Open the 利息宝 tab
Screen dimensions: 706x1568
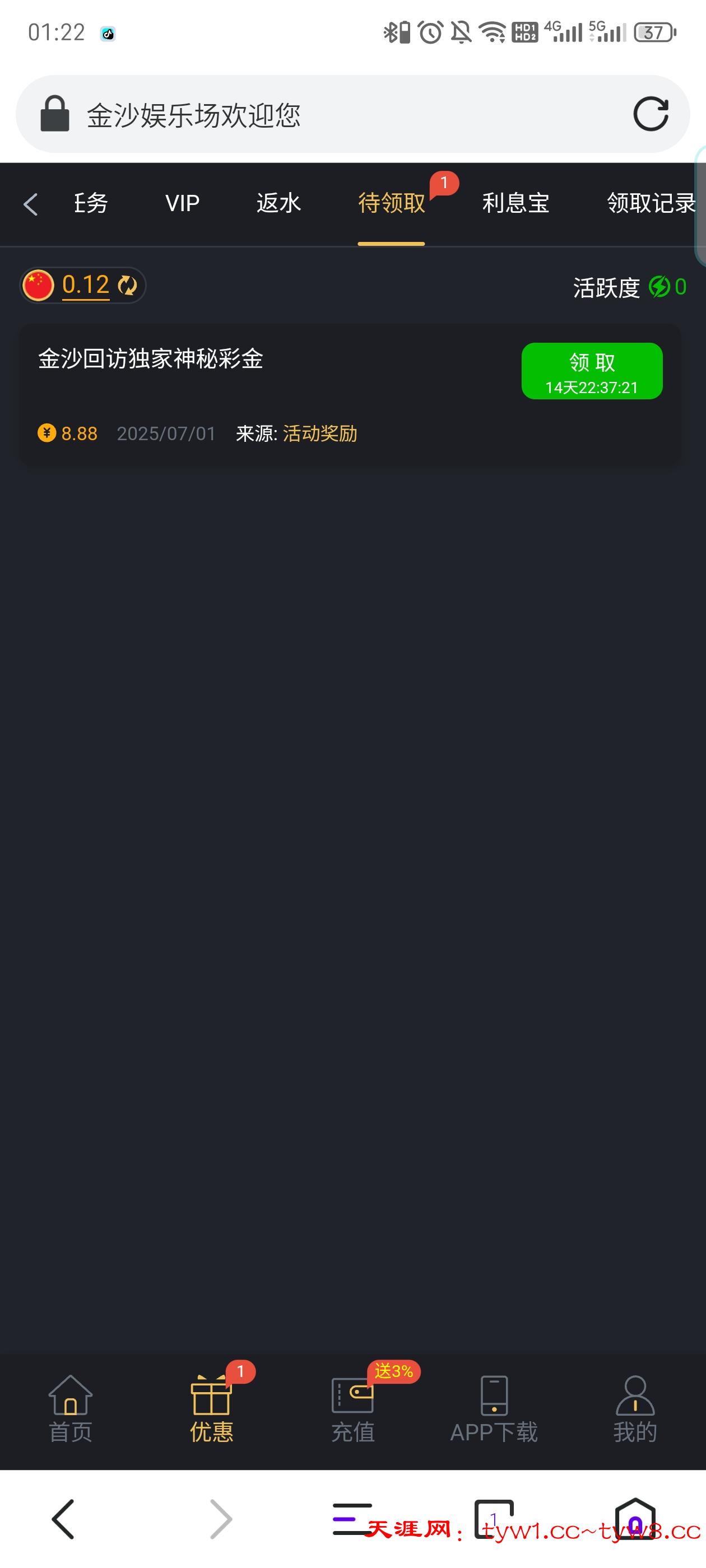click(515, 203)
